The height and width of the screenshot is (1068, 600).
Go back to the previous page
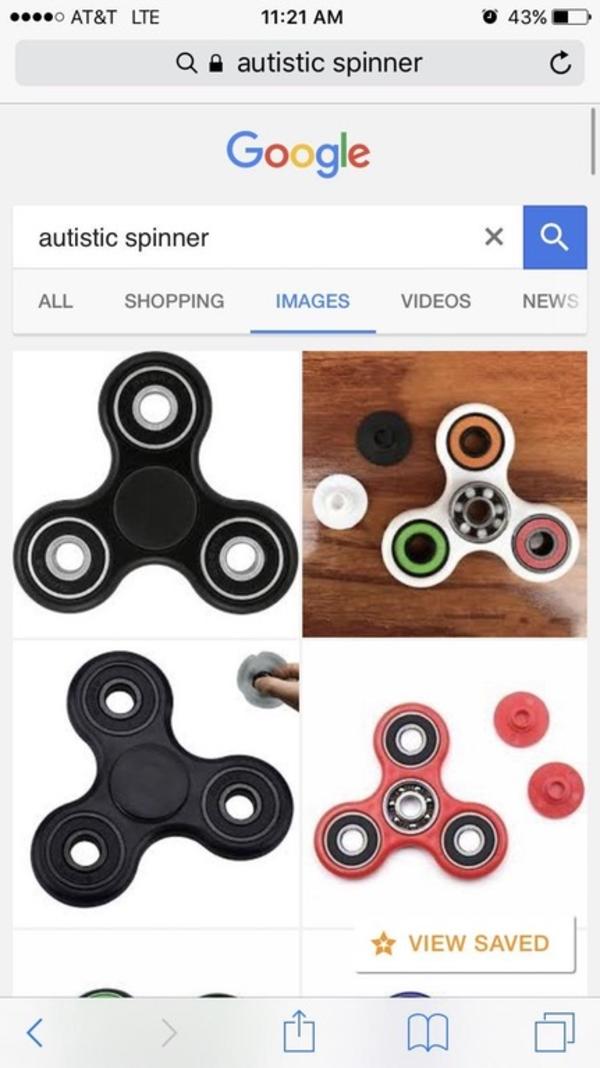(35, 1032)
